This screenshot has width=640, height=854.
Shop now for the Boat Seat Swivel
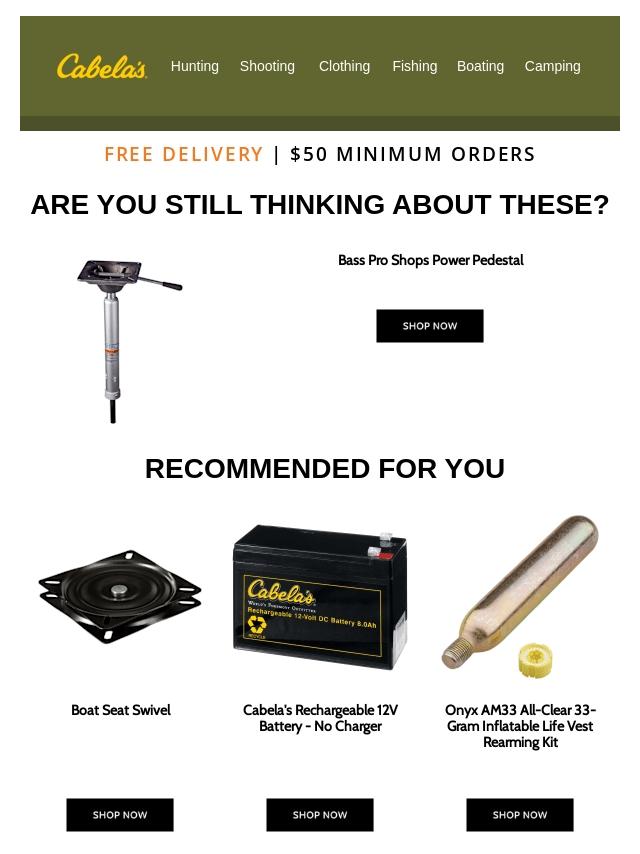pyautogui.click(x=120, y=815)
